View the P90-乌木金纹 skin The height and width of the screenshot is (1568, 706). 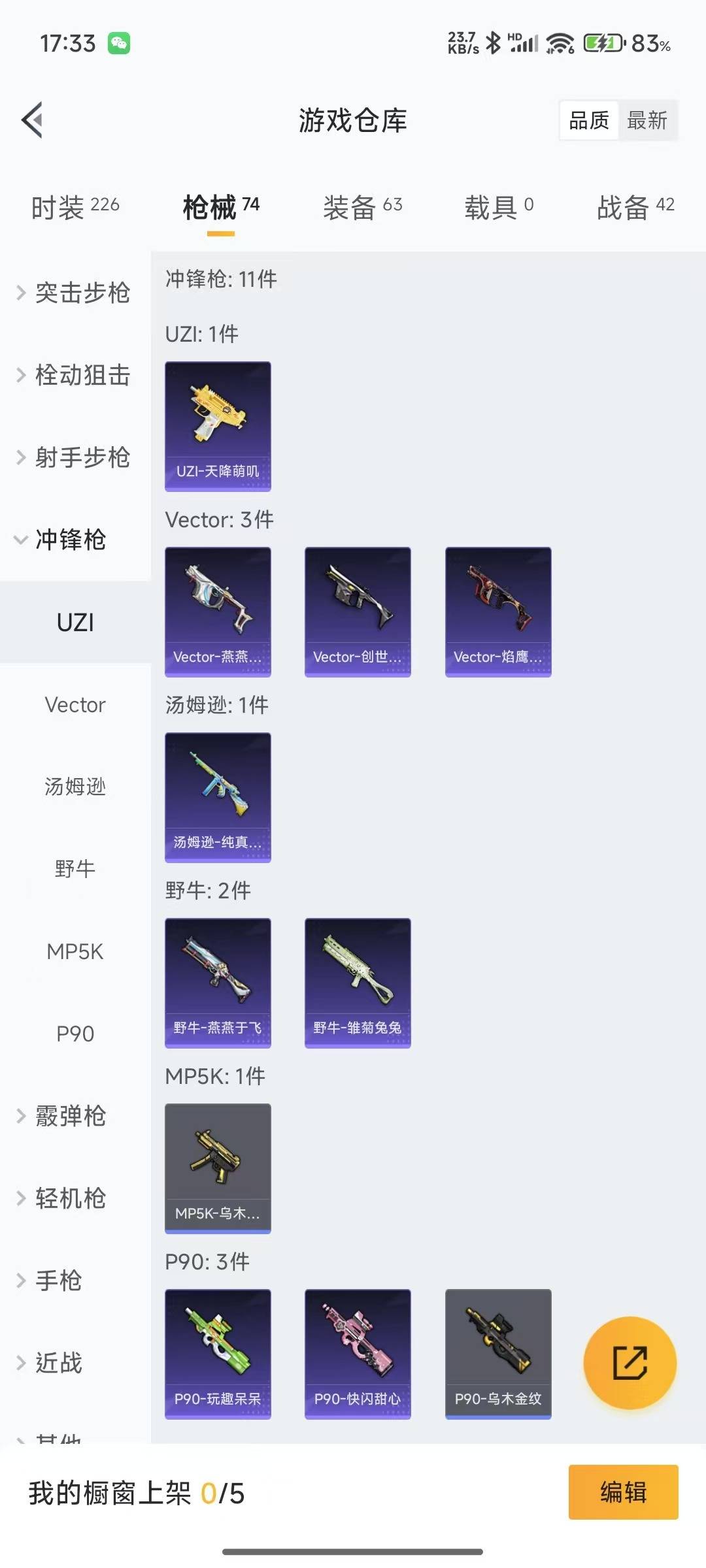[x=498, y=1354]
